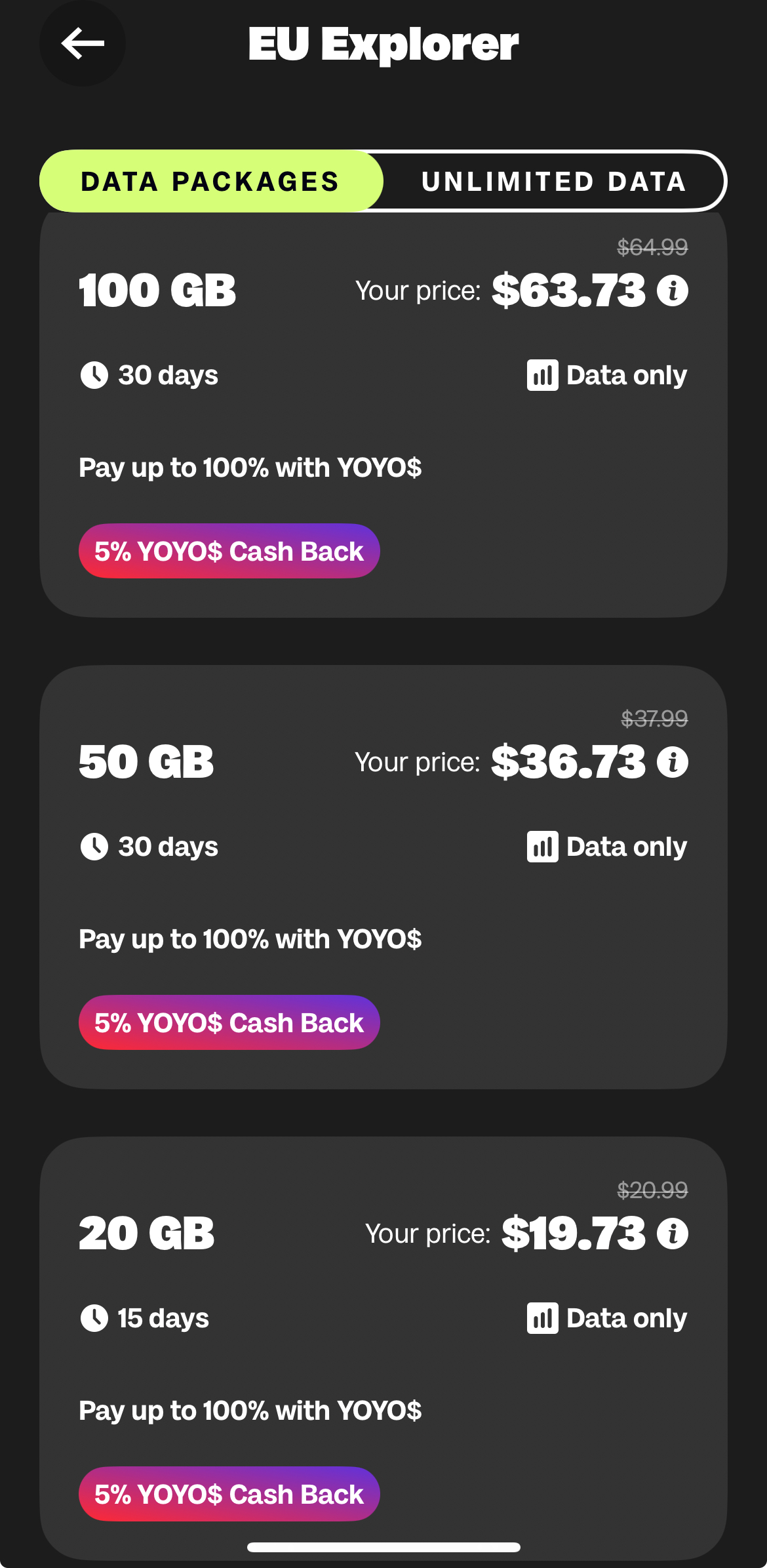Select the Data Packages tab
The width and height of the screenshot is (767, 1568).
tap(210, 182)
